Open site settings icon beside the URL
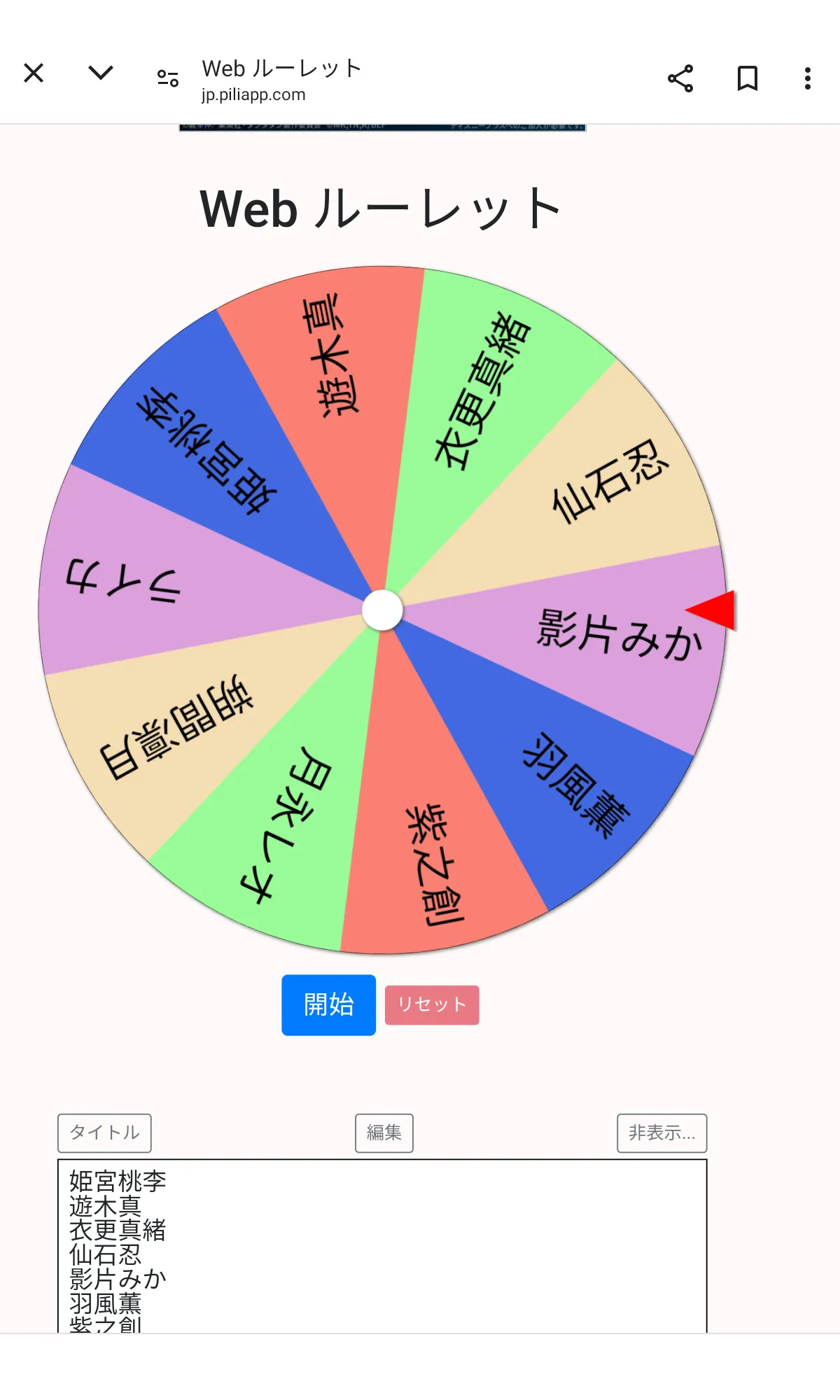 (x=168, y=78)
